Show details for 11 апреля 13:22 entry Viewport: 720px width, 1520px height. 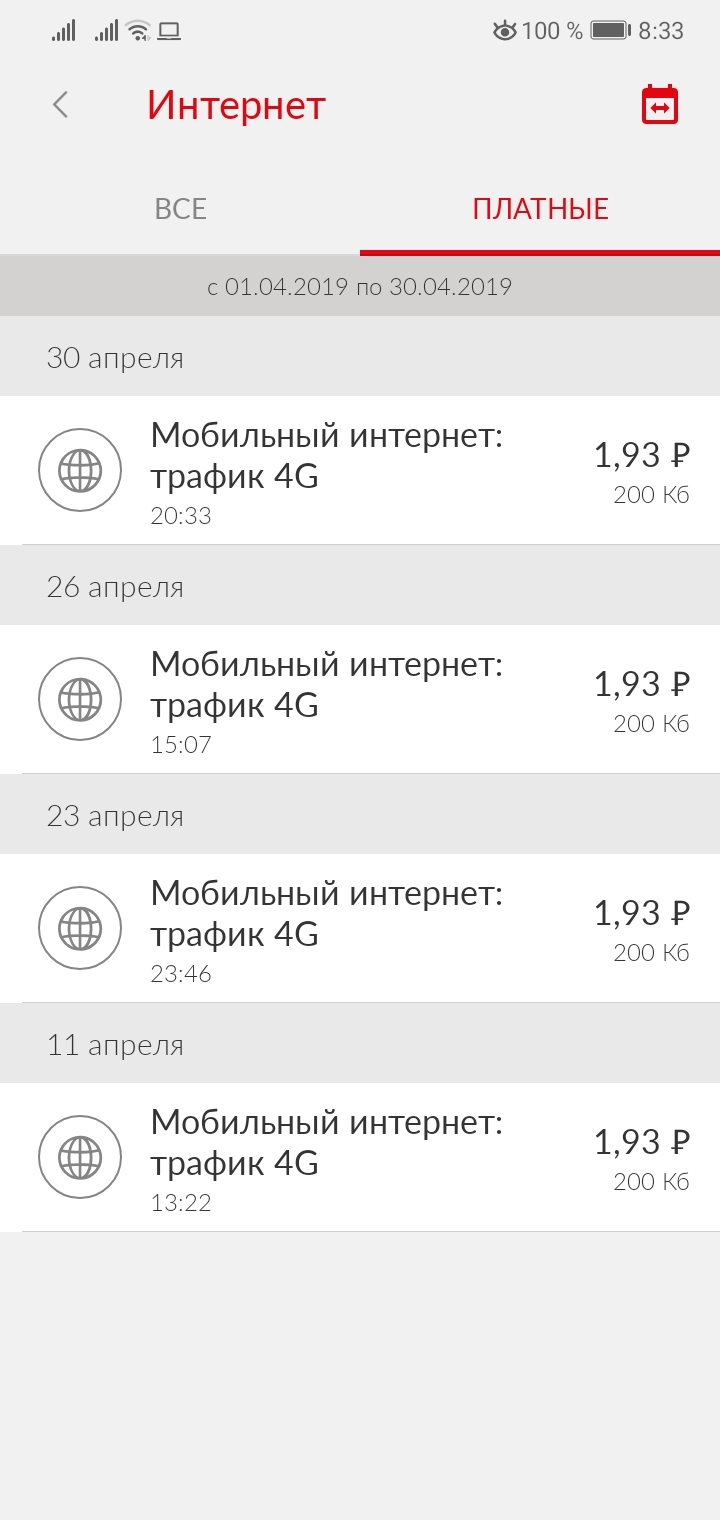360,1158
